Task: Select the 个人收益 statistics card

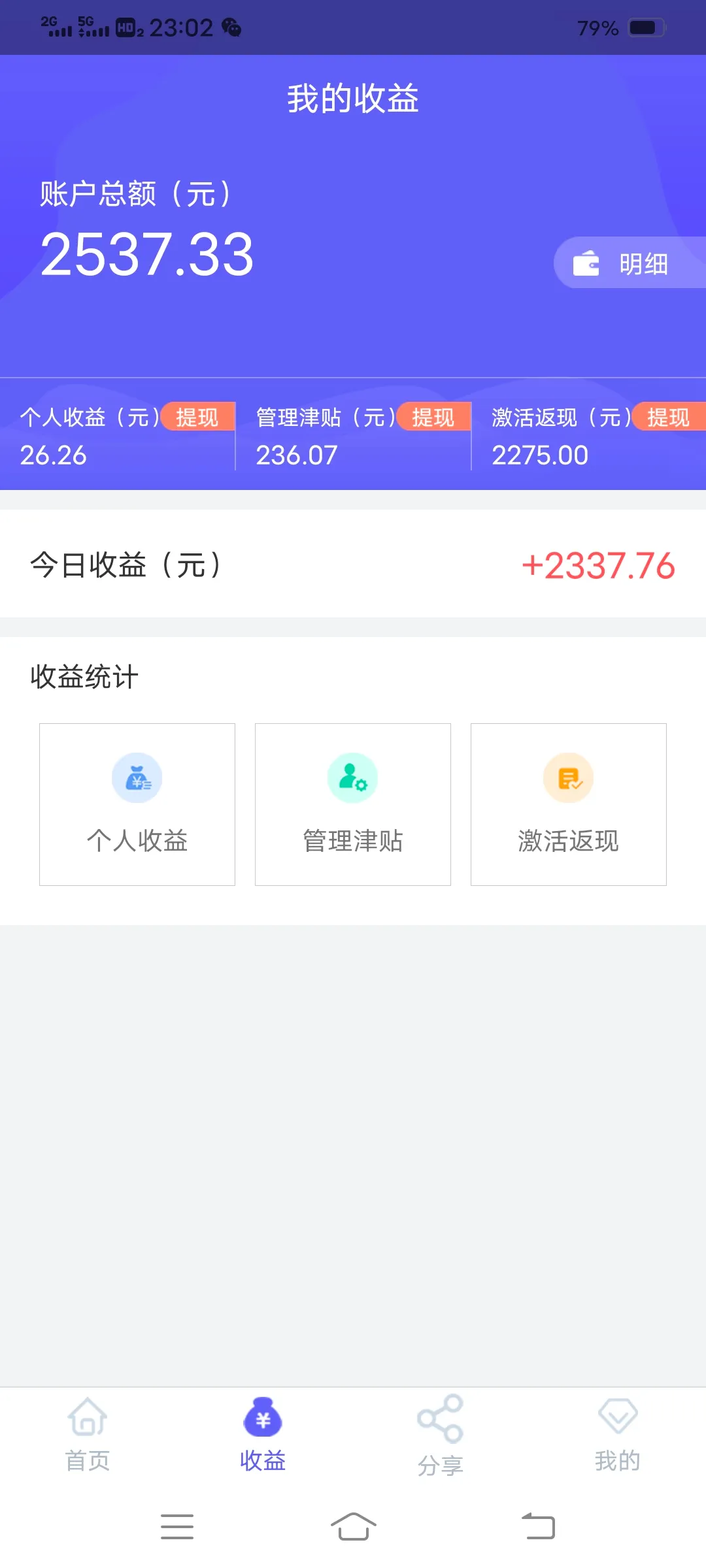Action: pos(137,804)
